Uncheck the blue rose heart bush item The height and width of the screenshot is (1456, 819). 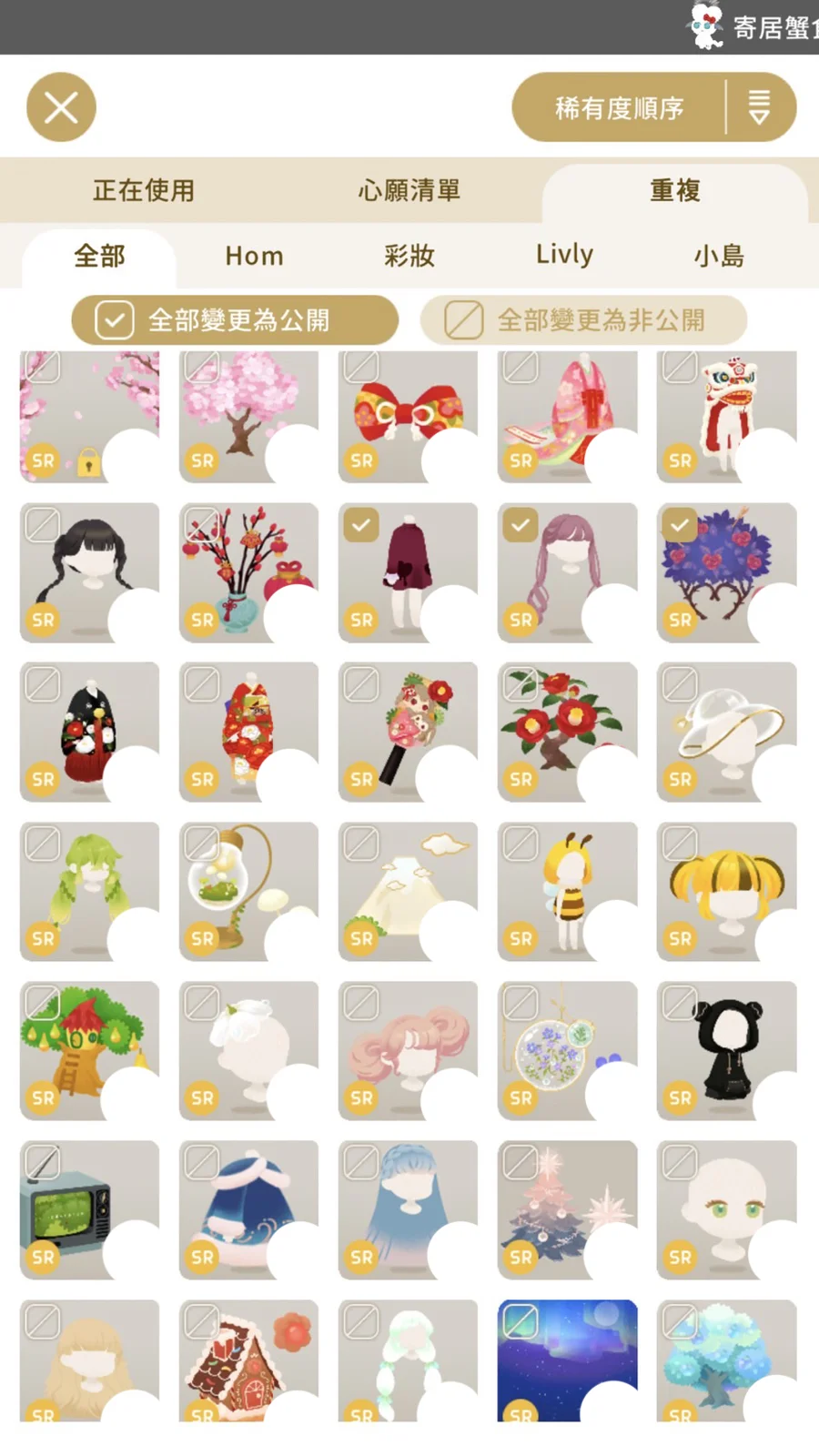680,525
